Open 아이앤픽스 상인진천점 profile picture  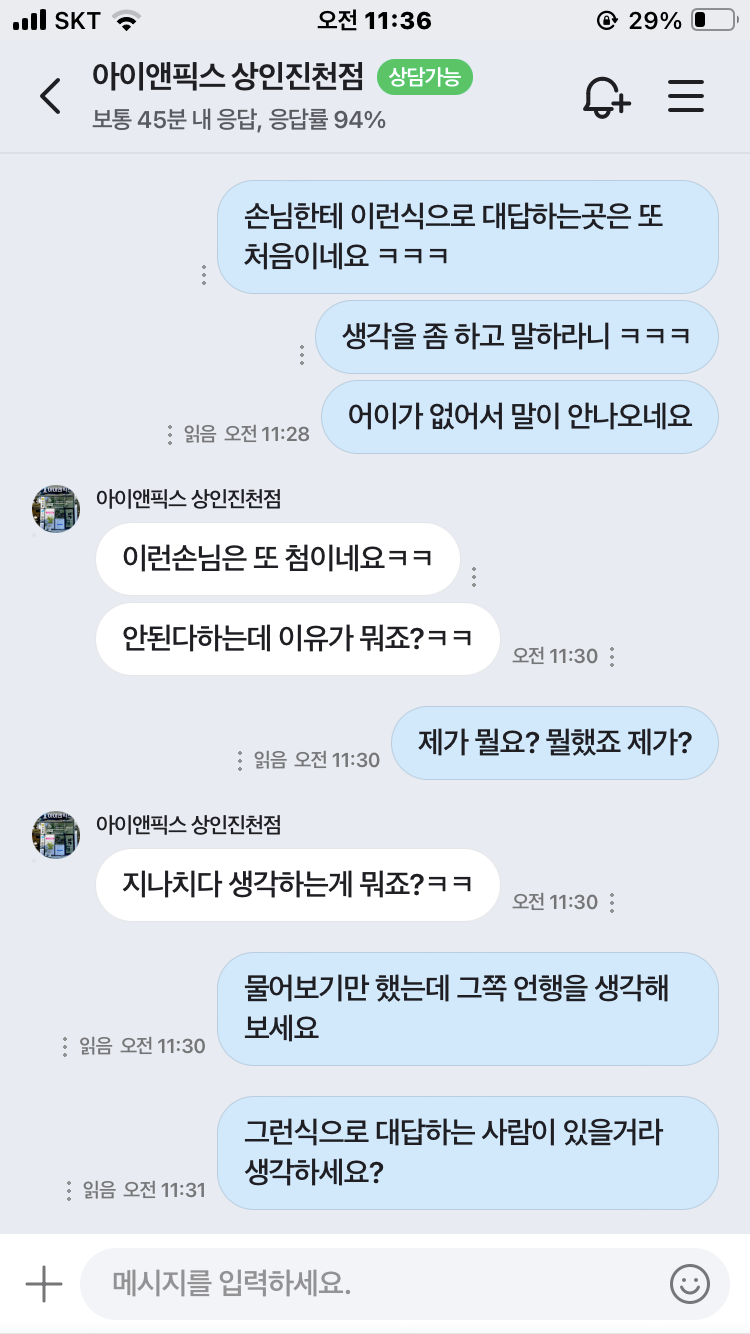56,510
